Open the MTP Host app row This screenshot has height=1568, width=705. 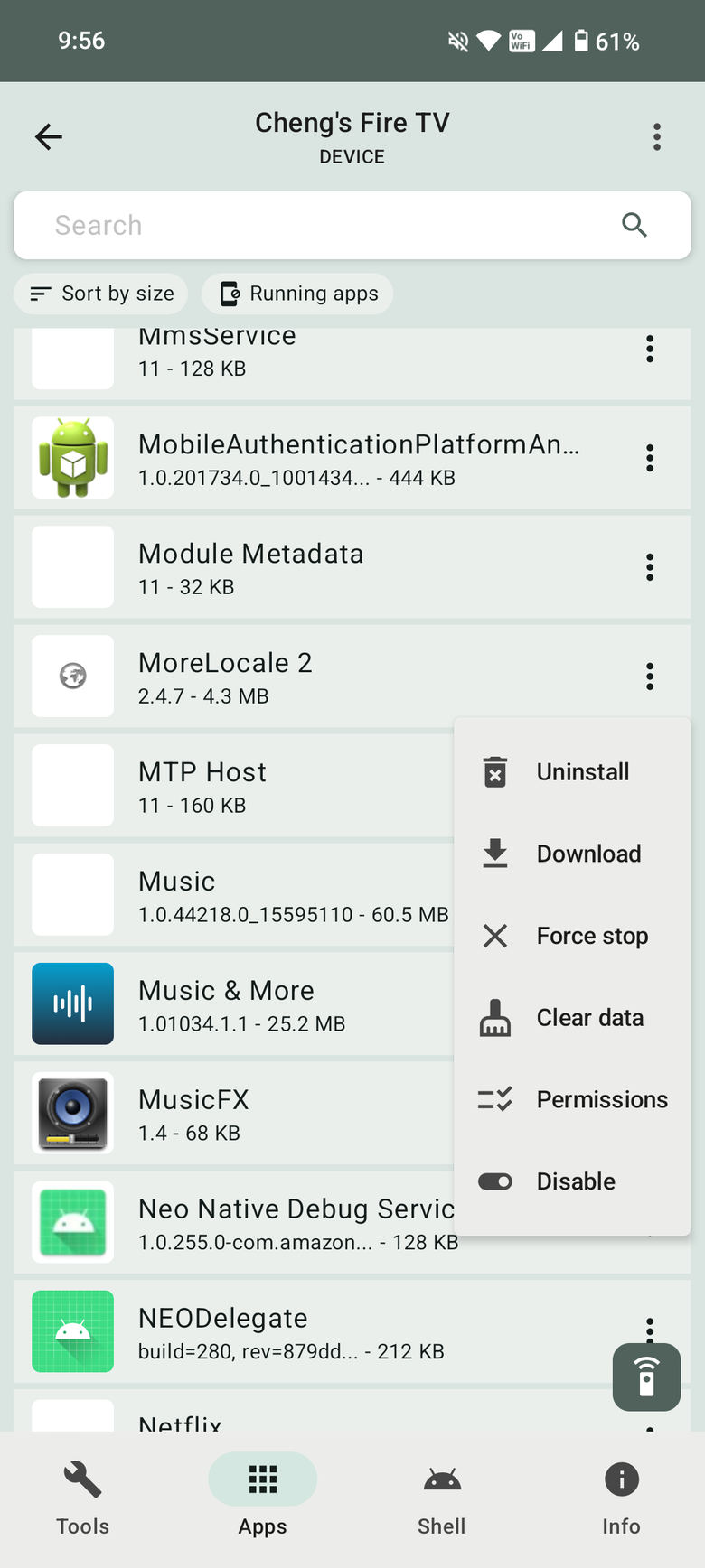(234, 786)
